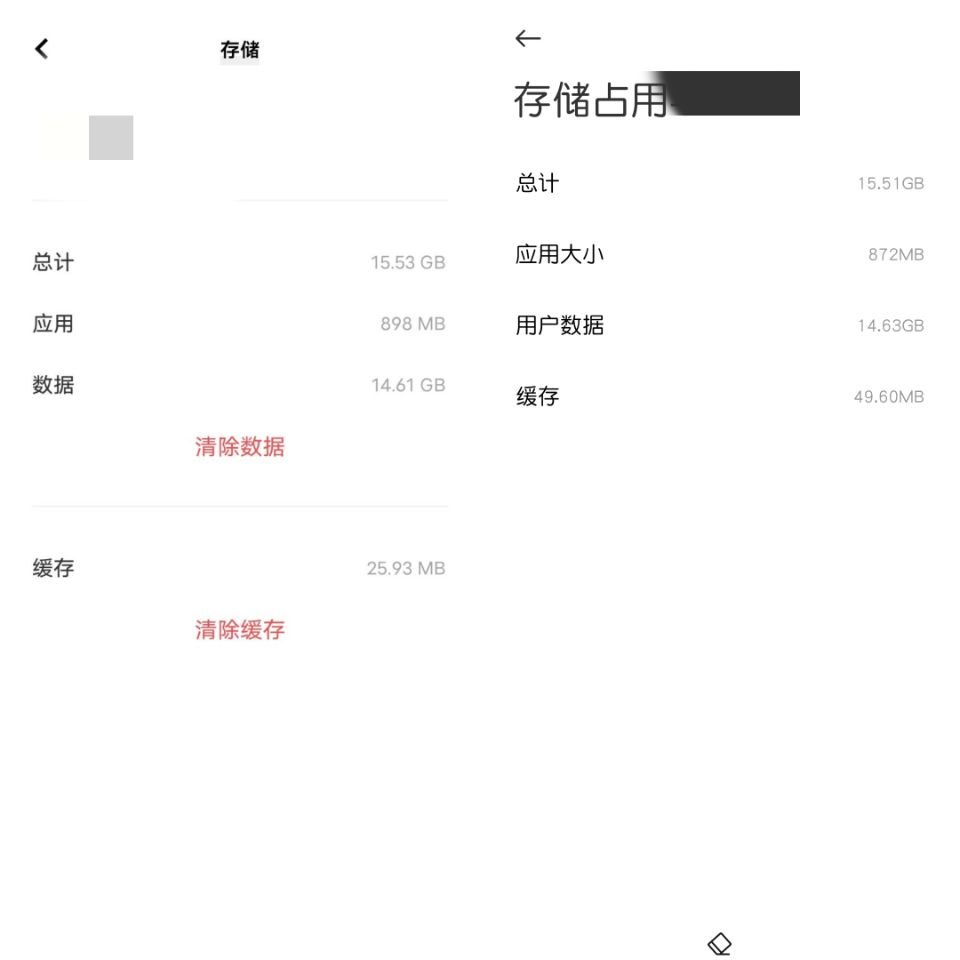Clear cache with the 清除缓存 button
Screen dimensions: 960x960
pyautogui.click(x=240, y=630)
